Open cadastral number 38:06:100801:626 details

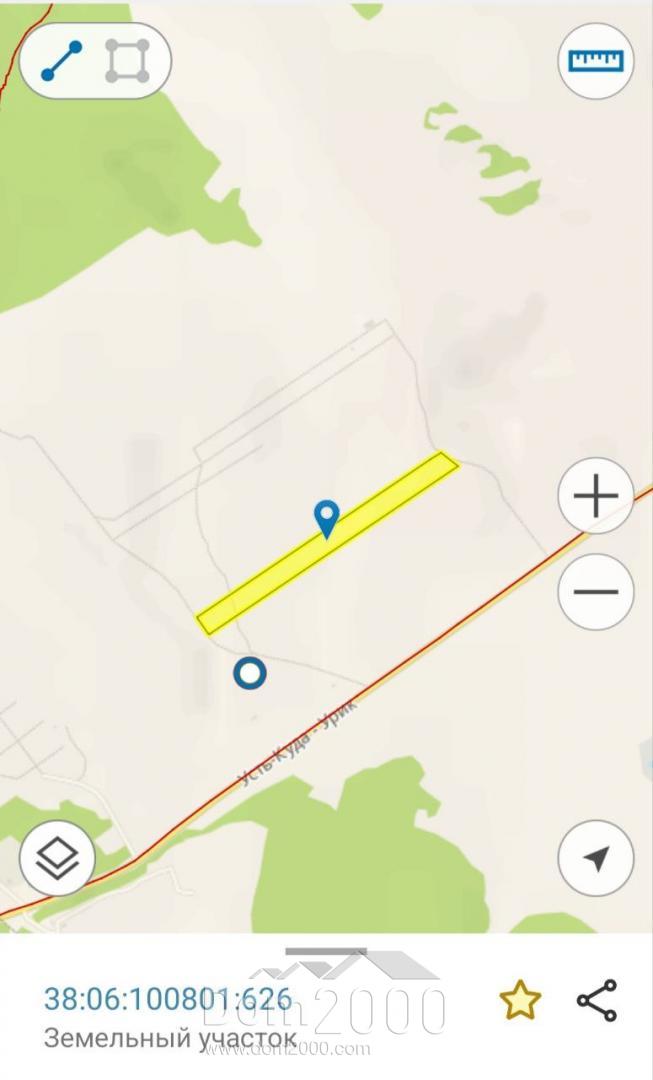coord(168,998)
